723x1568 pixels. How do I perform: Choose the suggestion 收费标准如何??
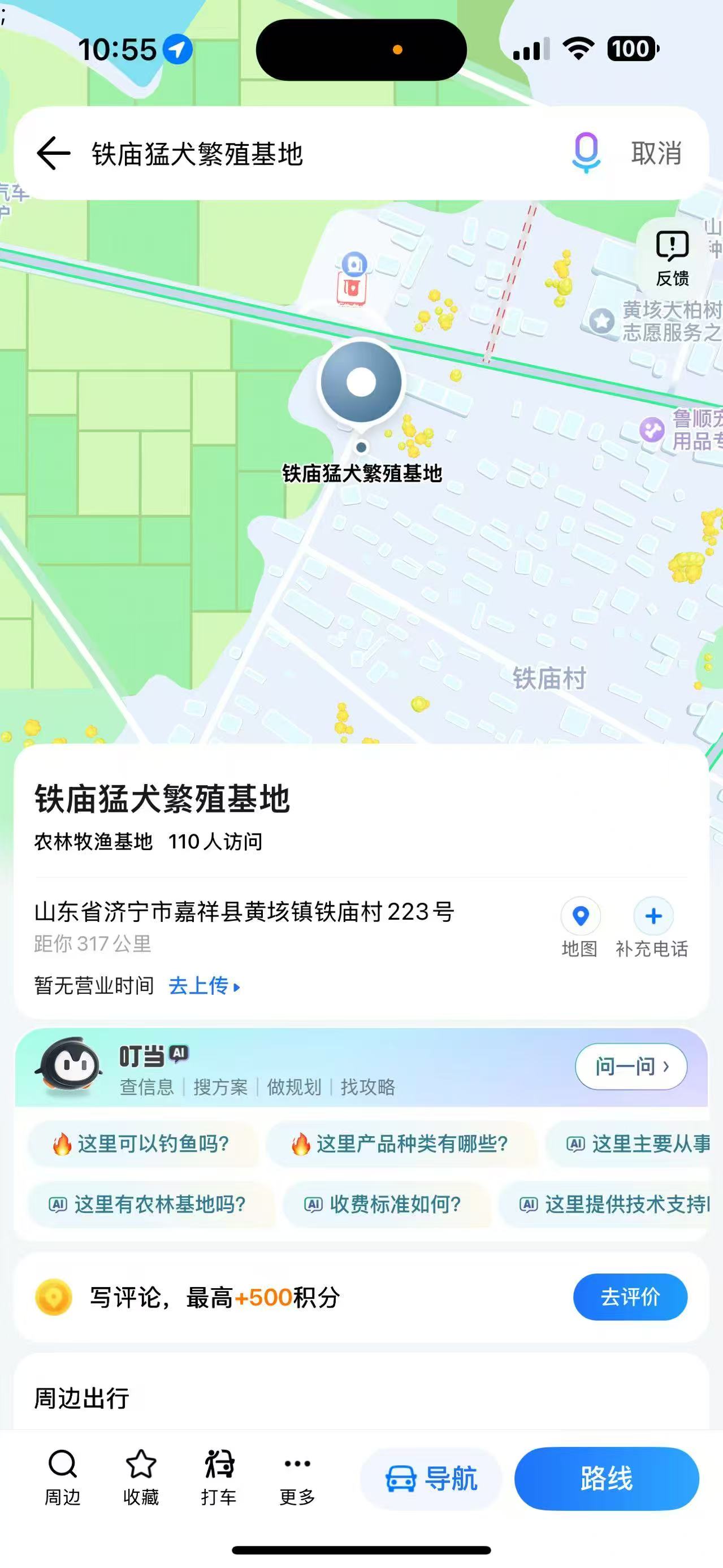[x=384, y=1204]
